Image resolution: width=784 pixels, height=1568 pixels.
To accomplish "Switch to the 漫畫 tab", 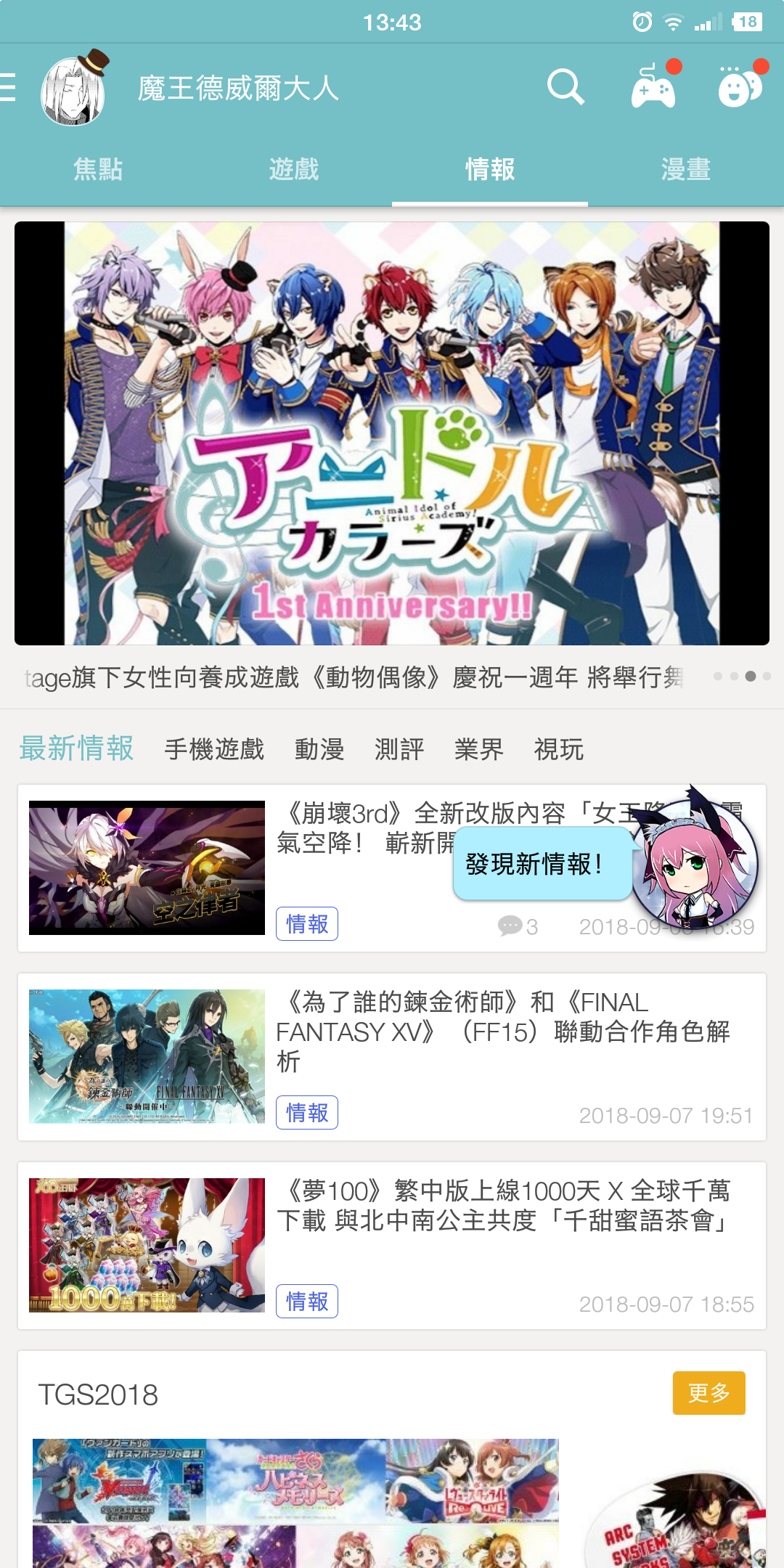I will pyautogui.click(x=686, y=169).
